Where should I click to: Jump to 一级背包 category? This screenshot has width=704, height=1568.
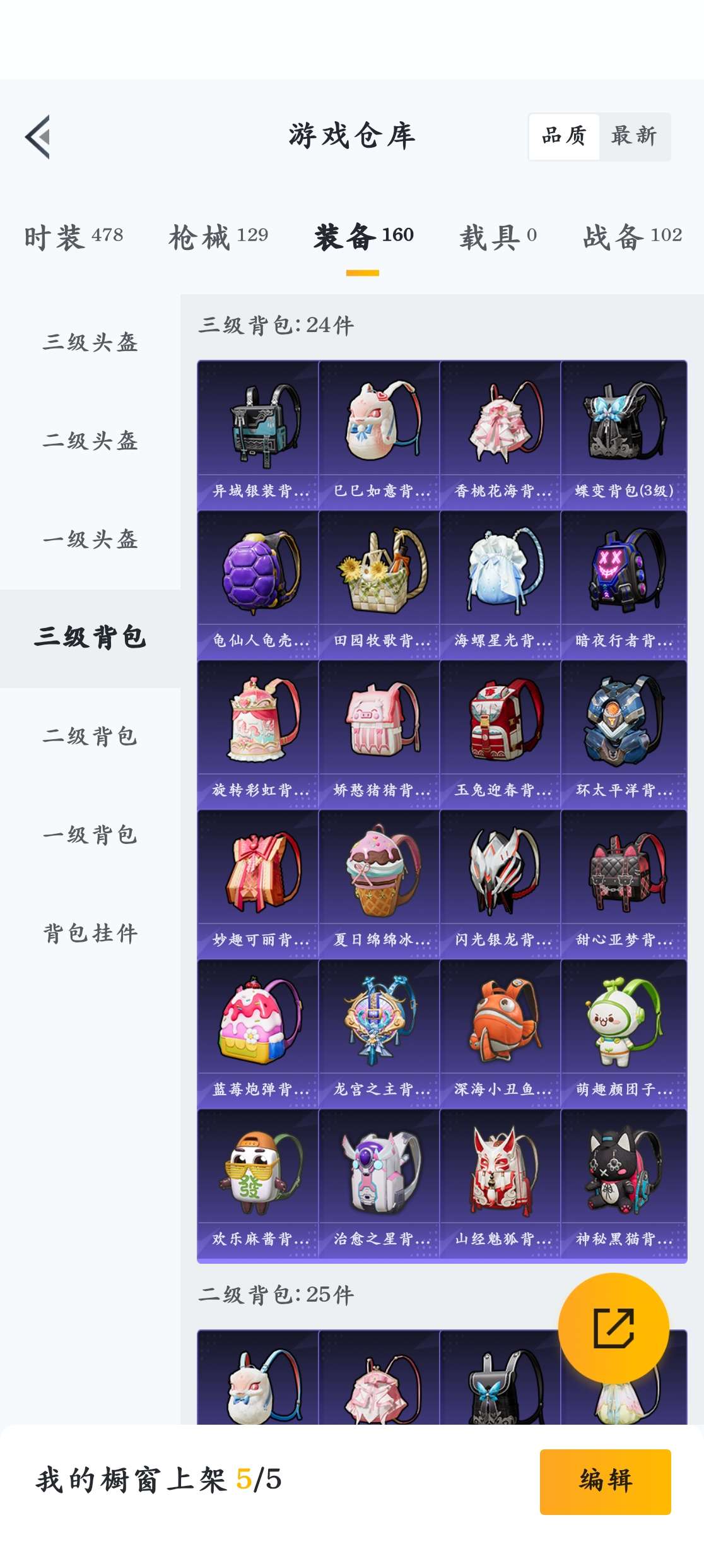90,834
